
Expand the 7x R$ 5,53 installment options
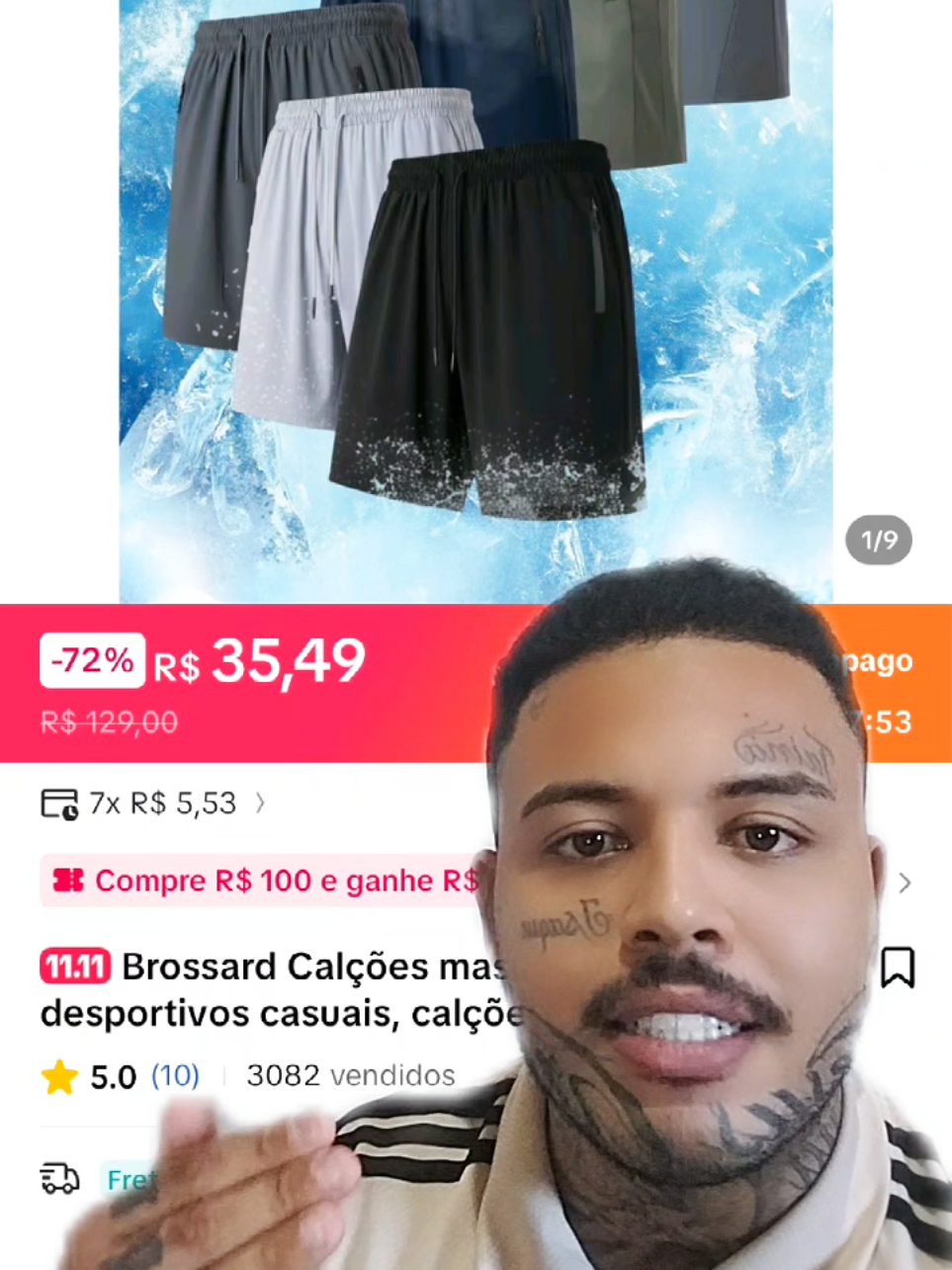[x=161, y=804]
